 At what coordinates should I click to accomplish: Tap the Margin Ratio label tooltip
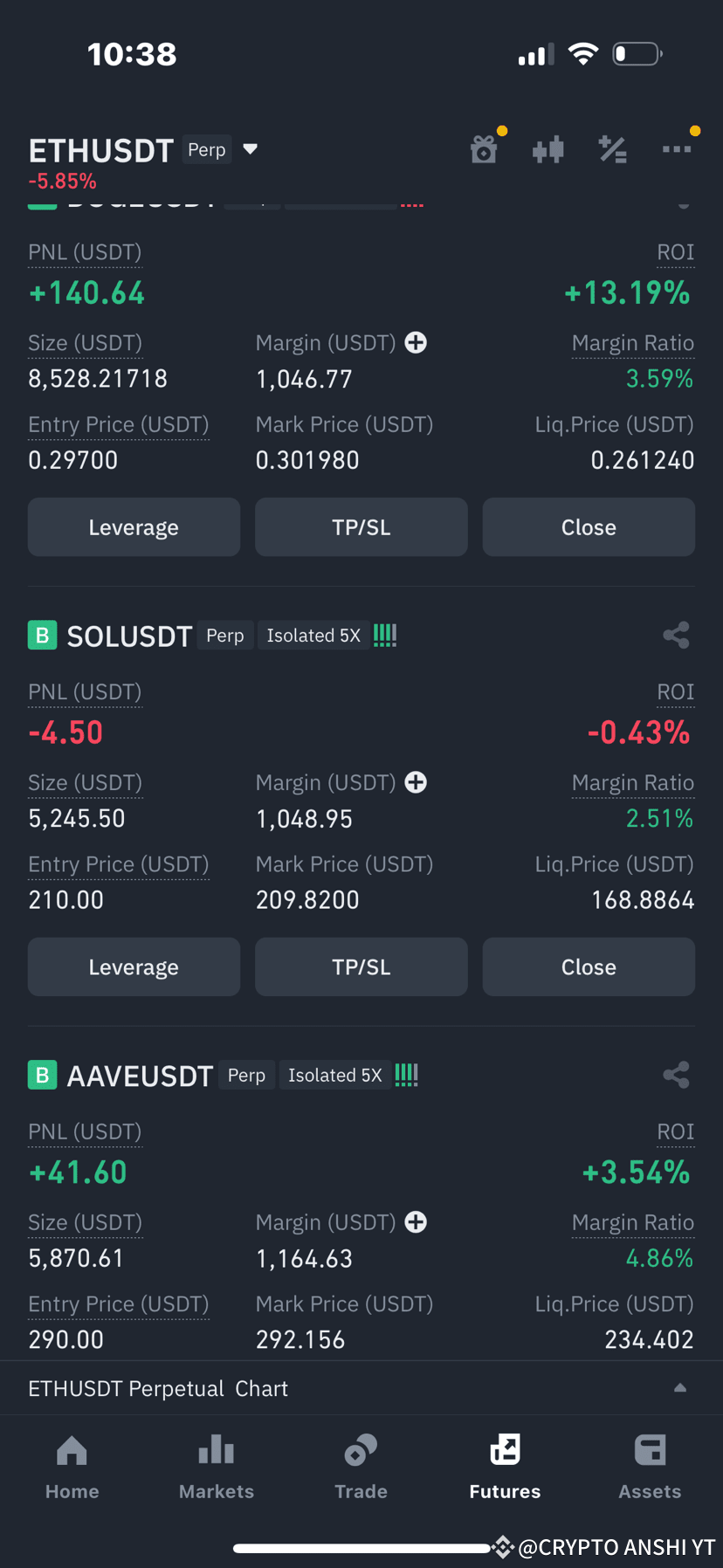point(633,342)
